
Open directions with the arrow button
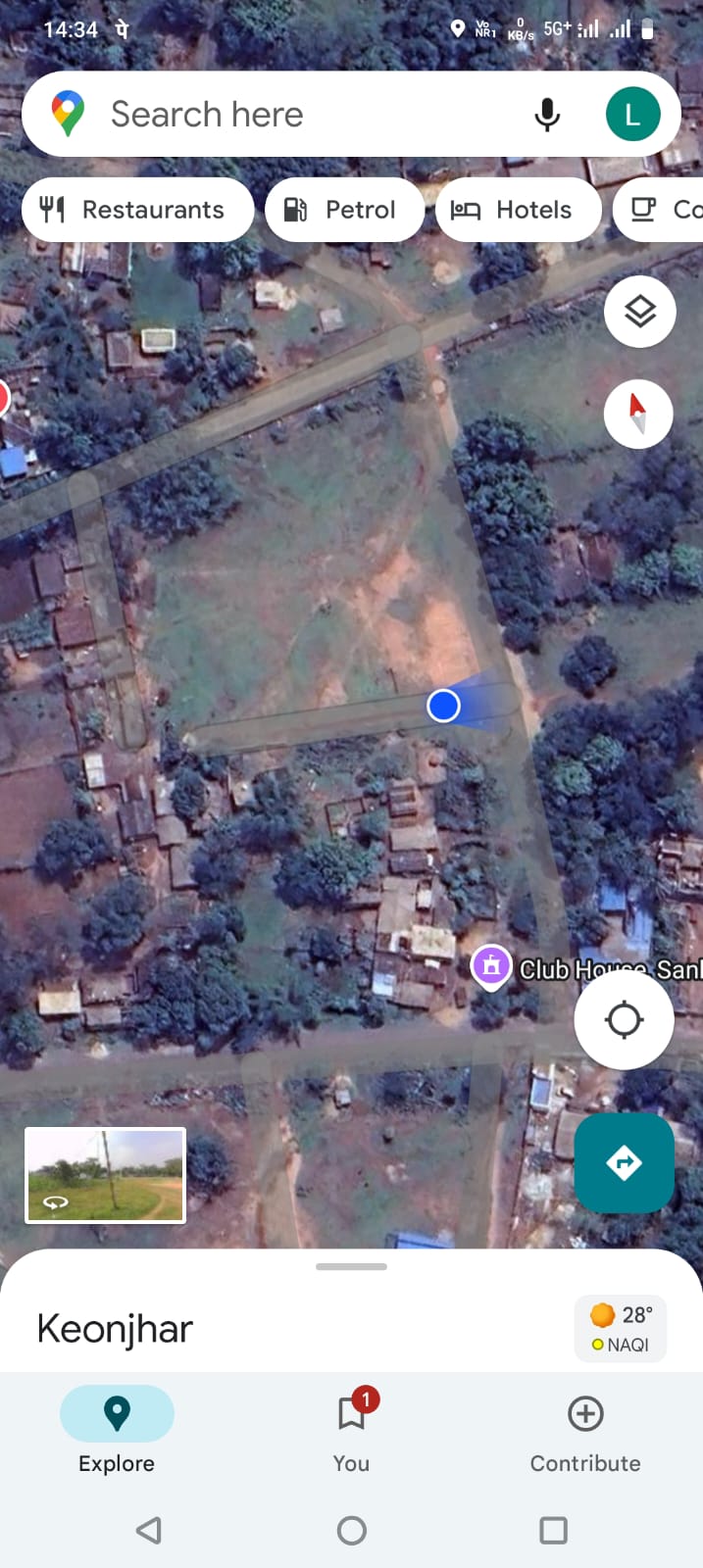[x=624, y=1163]
